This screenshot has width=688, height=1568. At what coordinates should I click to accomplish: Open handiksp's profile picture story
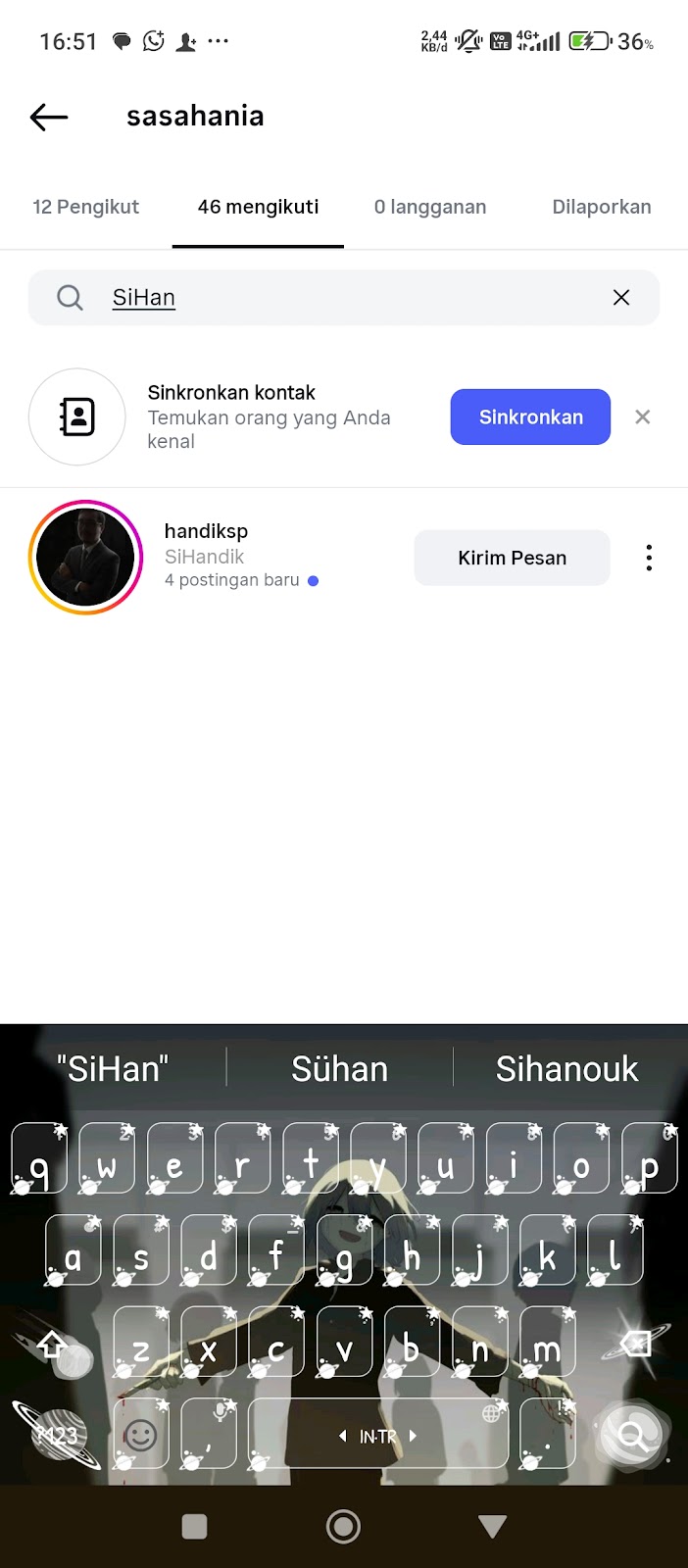(86, 558)
